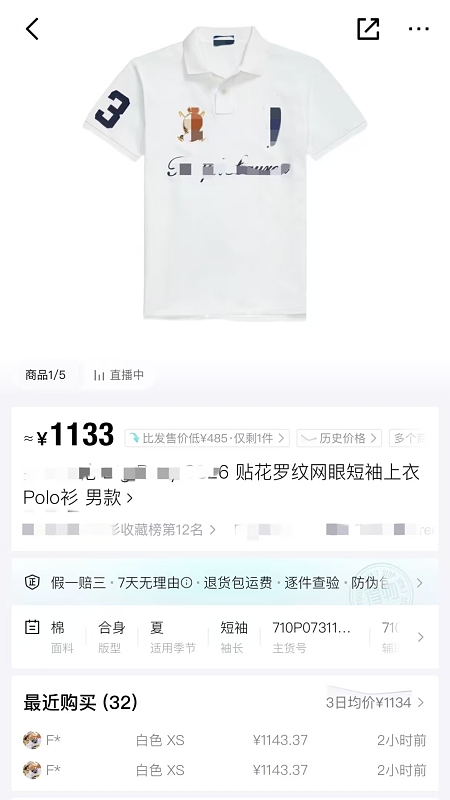Open the Polo衫 男款 product title details
This screenshot has height=800, width=450.
pyautogui.click(x=221, y=485)
